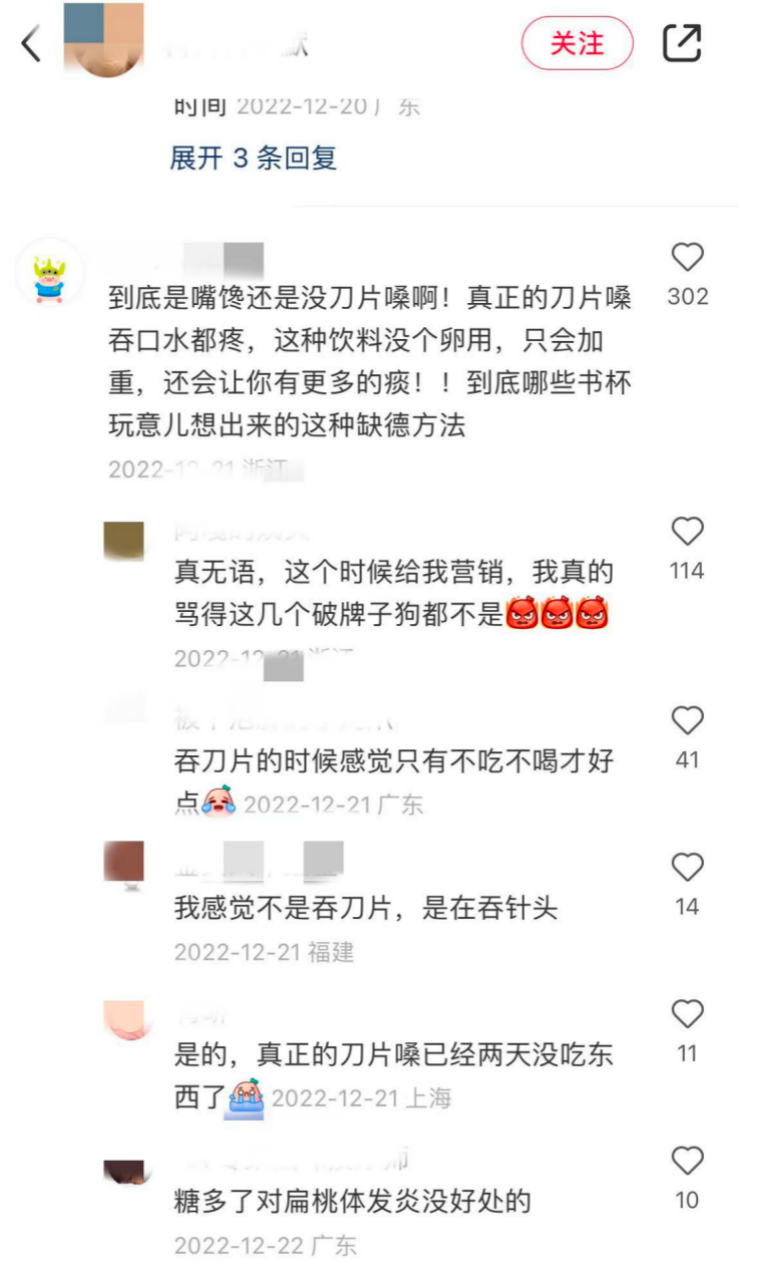Share this post via the top-right icon

(x=682, y=43)
